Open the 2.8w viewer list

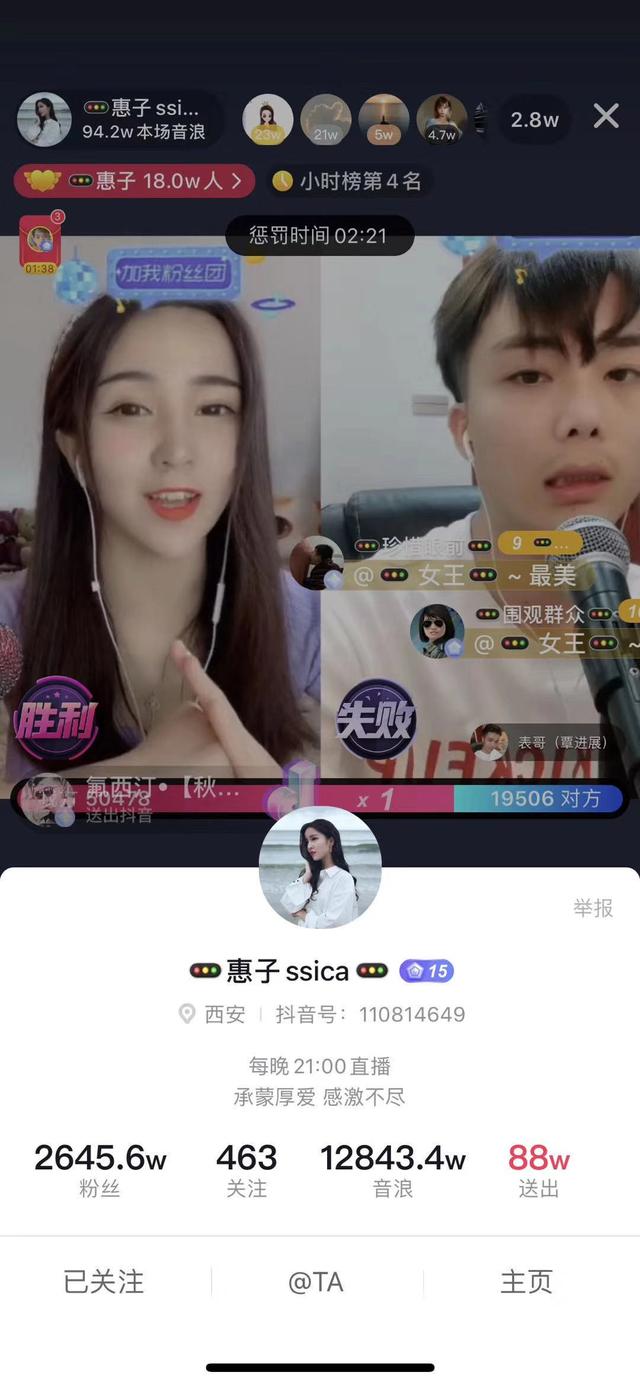(534, 120)
